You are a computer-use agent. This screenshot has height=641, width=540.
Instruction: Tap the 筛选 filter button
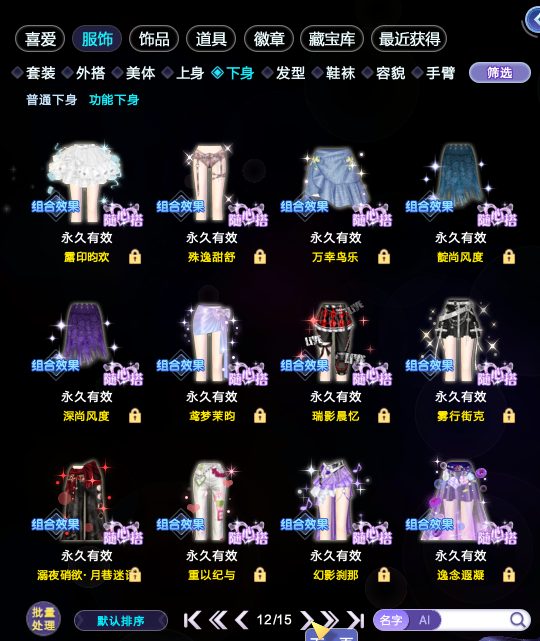coord(500,73)
